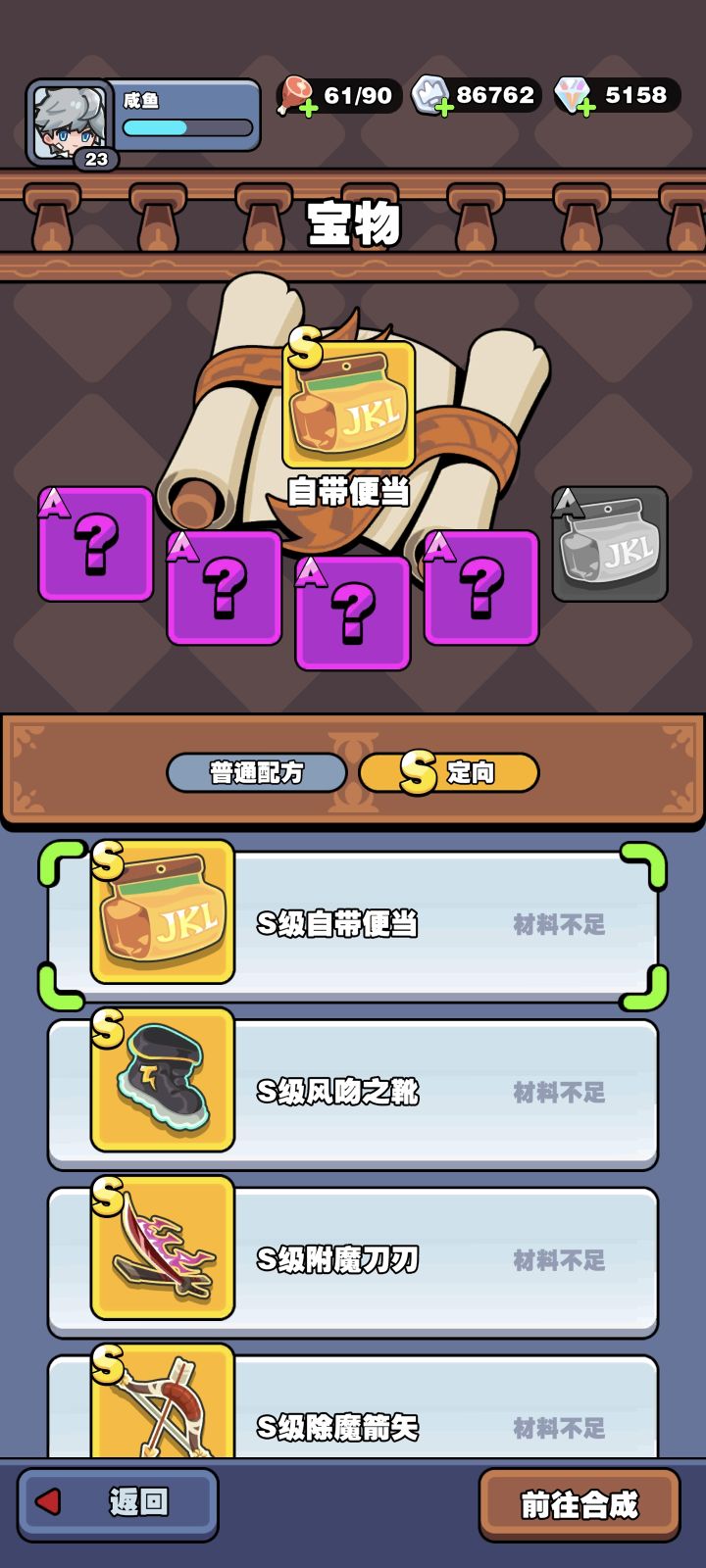Reveal the rightmost purple mystery box
The height and width of the screenshot is (1568, 706).
(480, 585)
